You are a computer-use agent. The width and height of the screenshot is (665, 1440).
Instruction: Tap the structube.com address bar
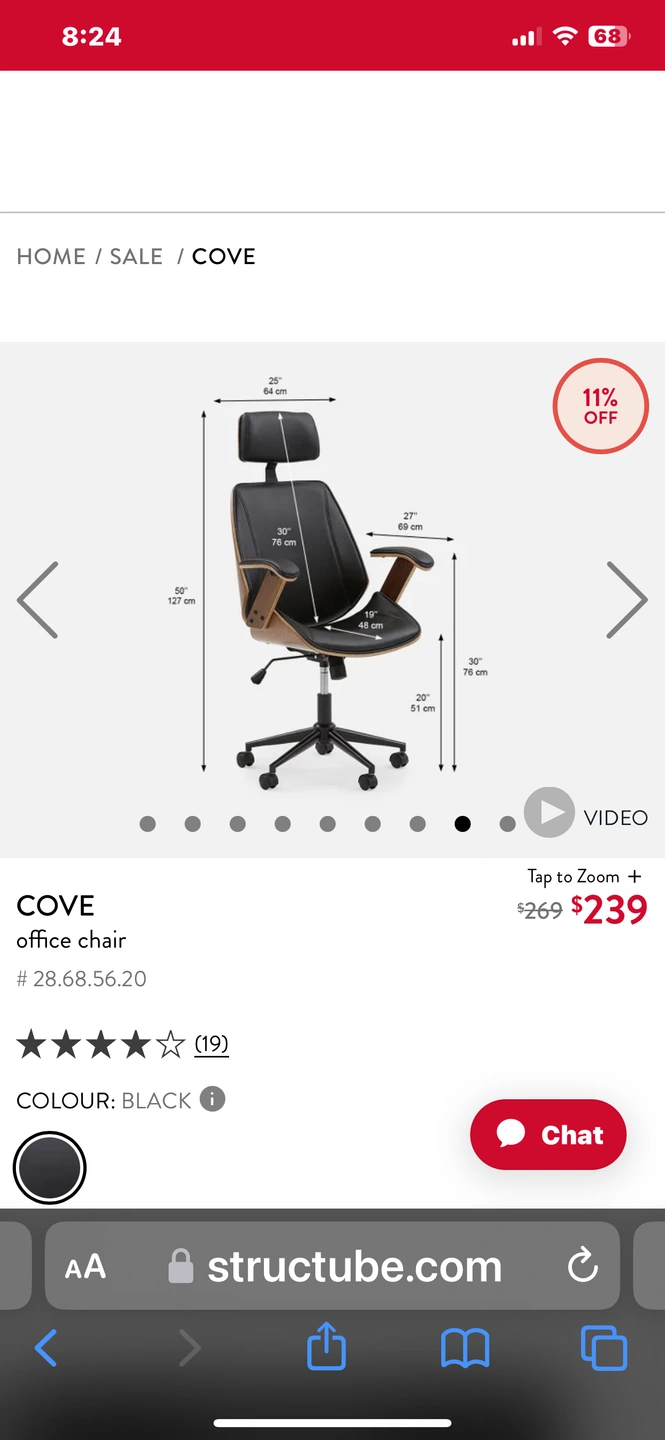coord(353,1267)
